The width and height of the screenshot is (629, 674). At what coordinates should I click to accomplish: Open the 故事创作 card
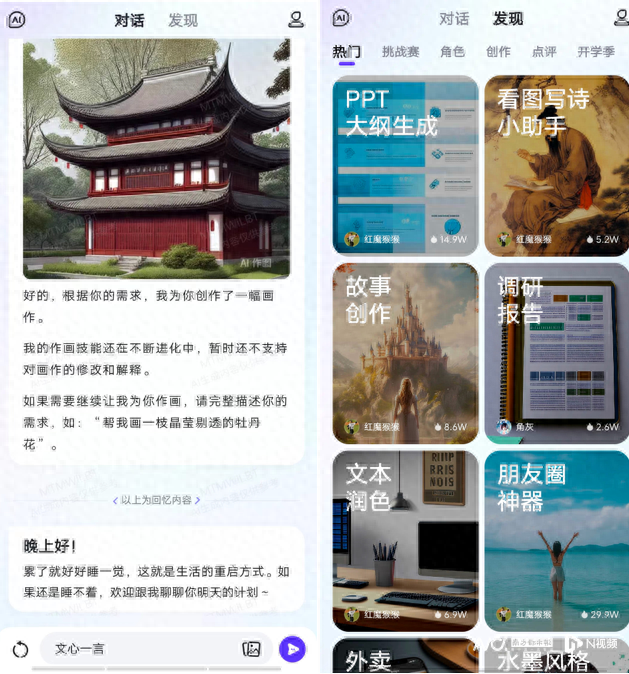(405, 352)
